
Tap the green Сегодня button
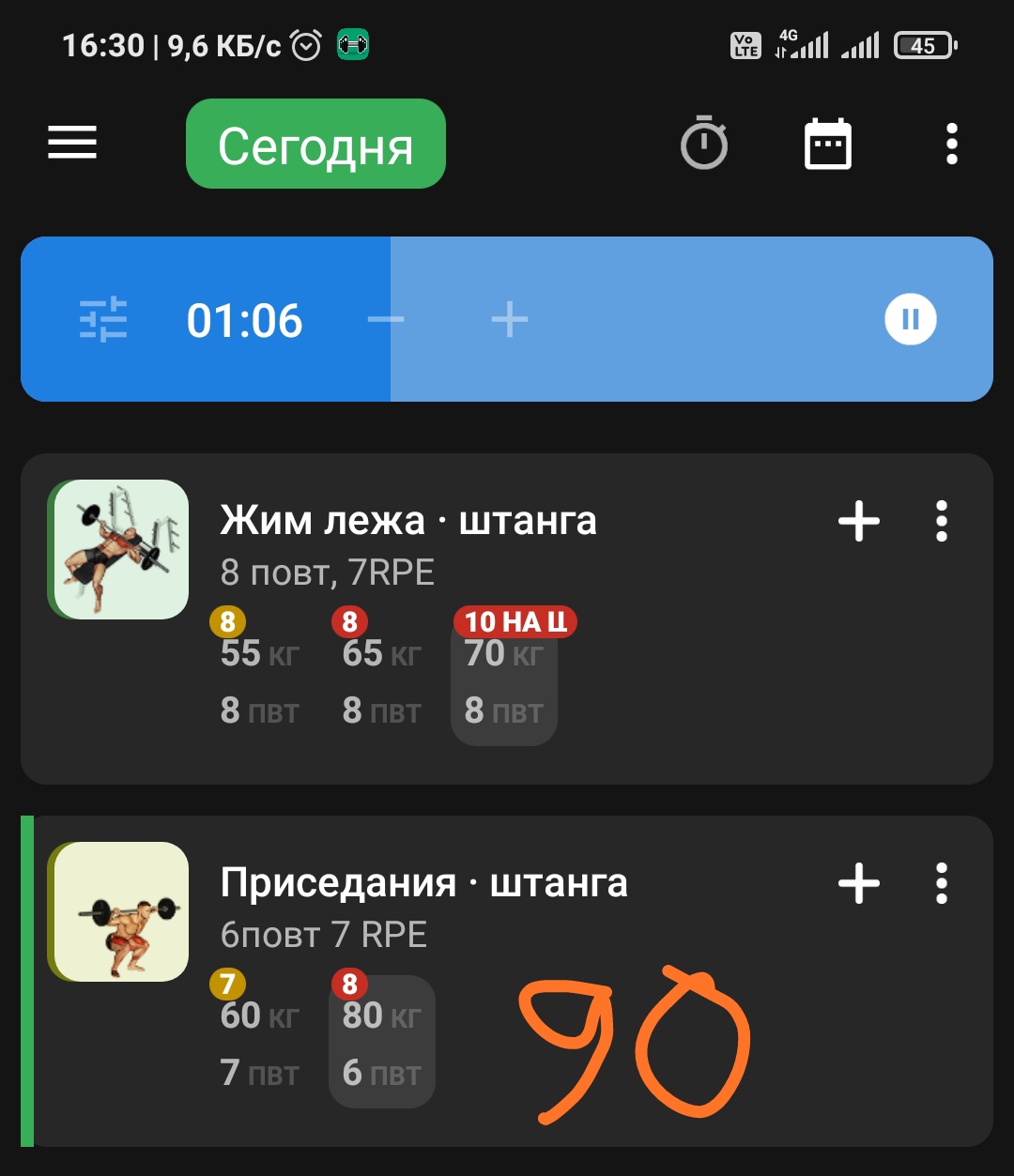pyautogui.click(x=315, y=145)
